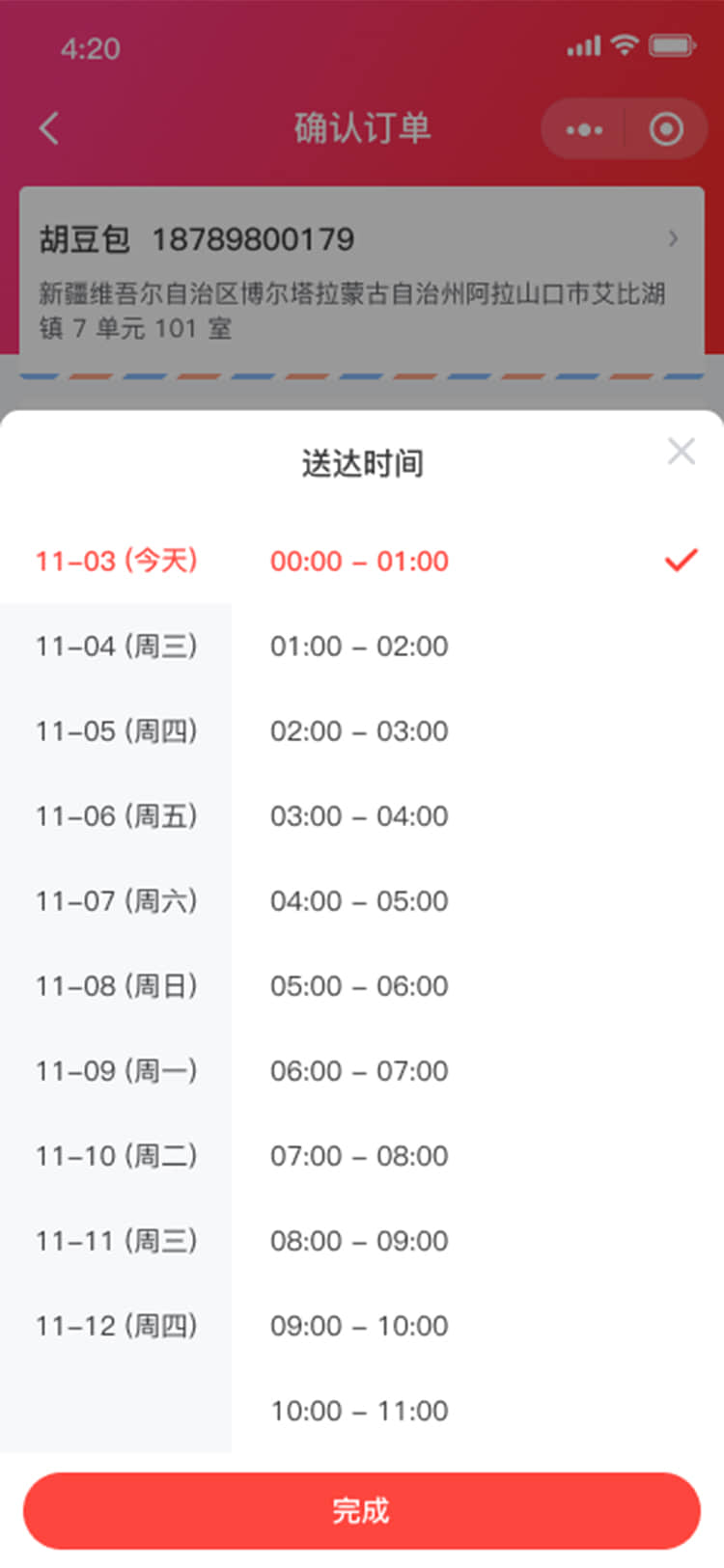This screenshot has height=1568, width=724.
Task: Choose the 11-09 (周一) date
Action: point(116,1070)
